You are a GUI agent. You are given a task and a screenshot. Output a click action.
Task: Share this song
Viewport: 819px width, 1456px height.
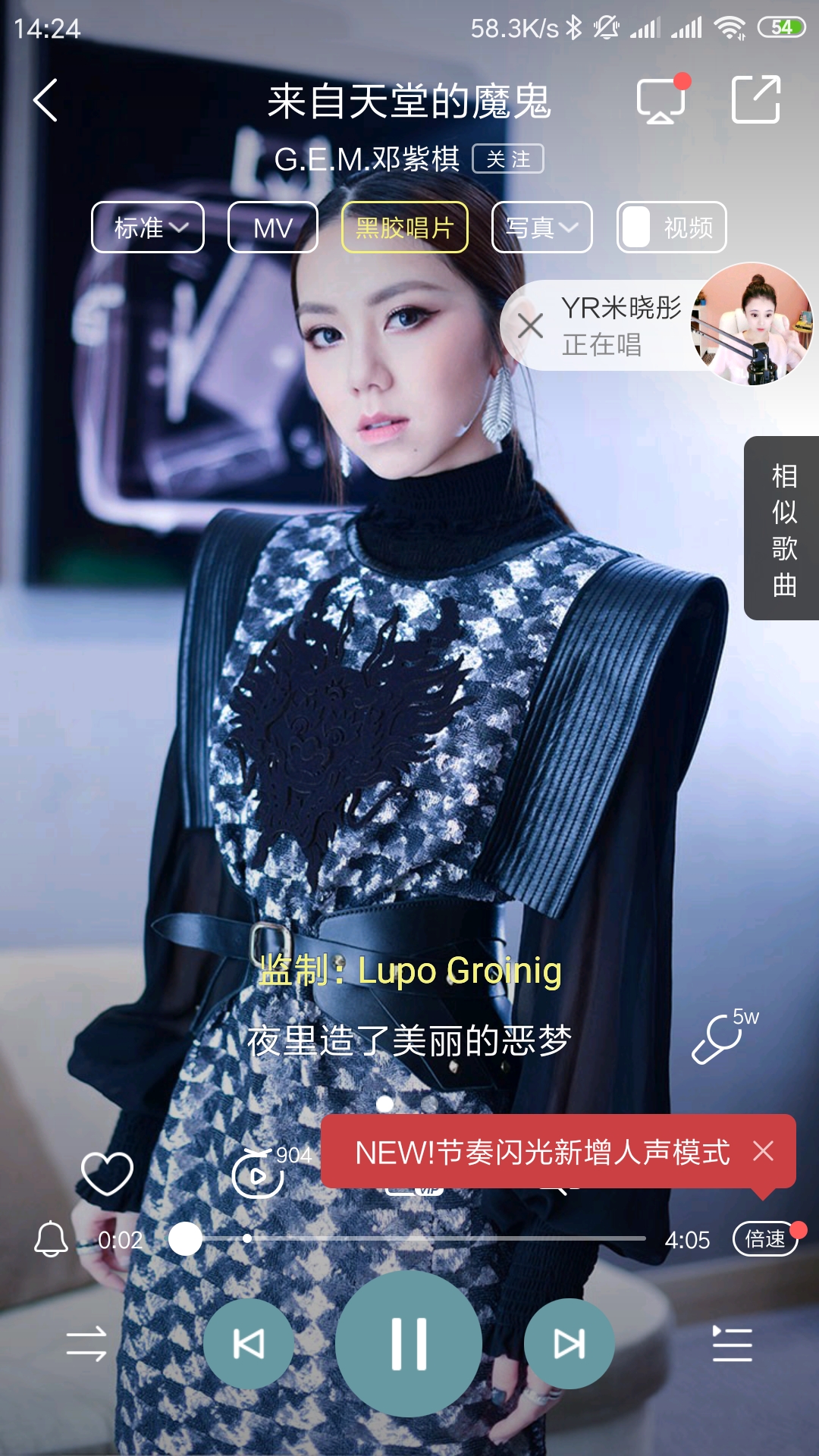point(756,100)
